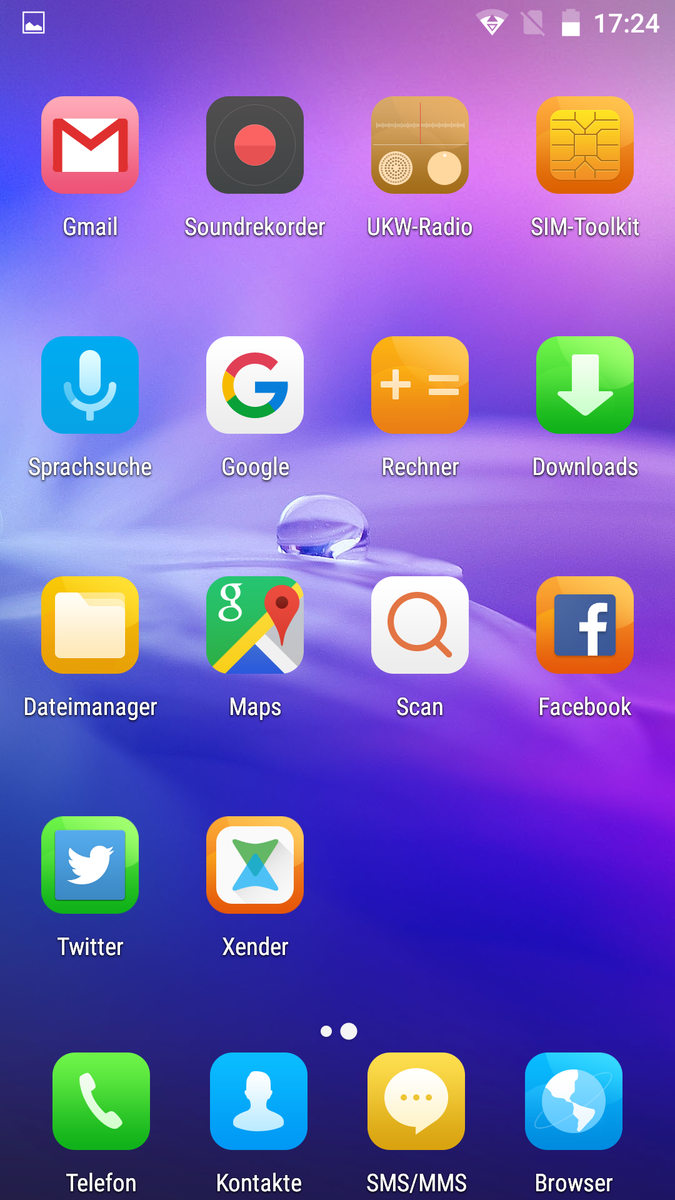Open Telefon in the dock

101,1101
